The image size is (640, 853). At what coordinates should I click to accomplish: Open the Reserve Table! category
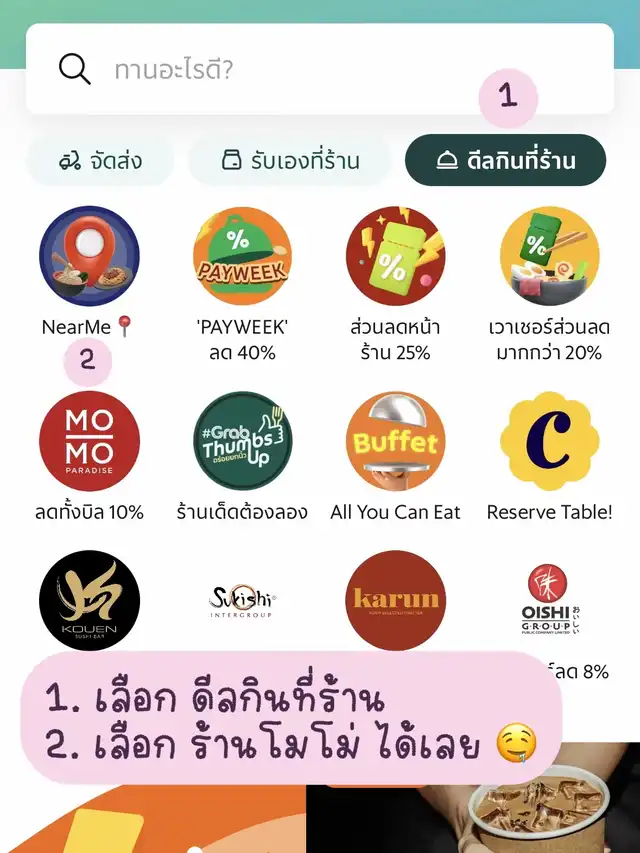click(x=549, y=441)
